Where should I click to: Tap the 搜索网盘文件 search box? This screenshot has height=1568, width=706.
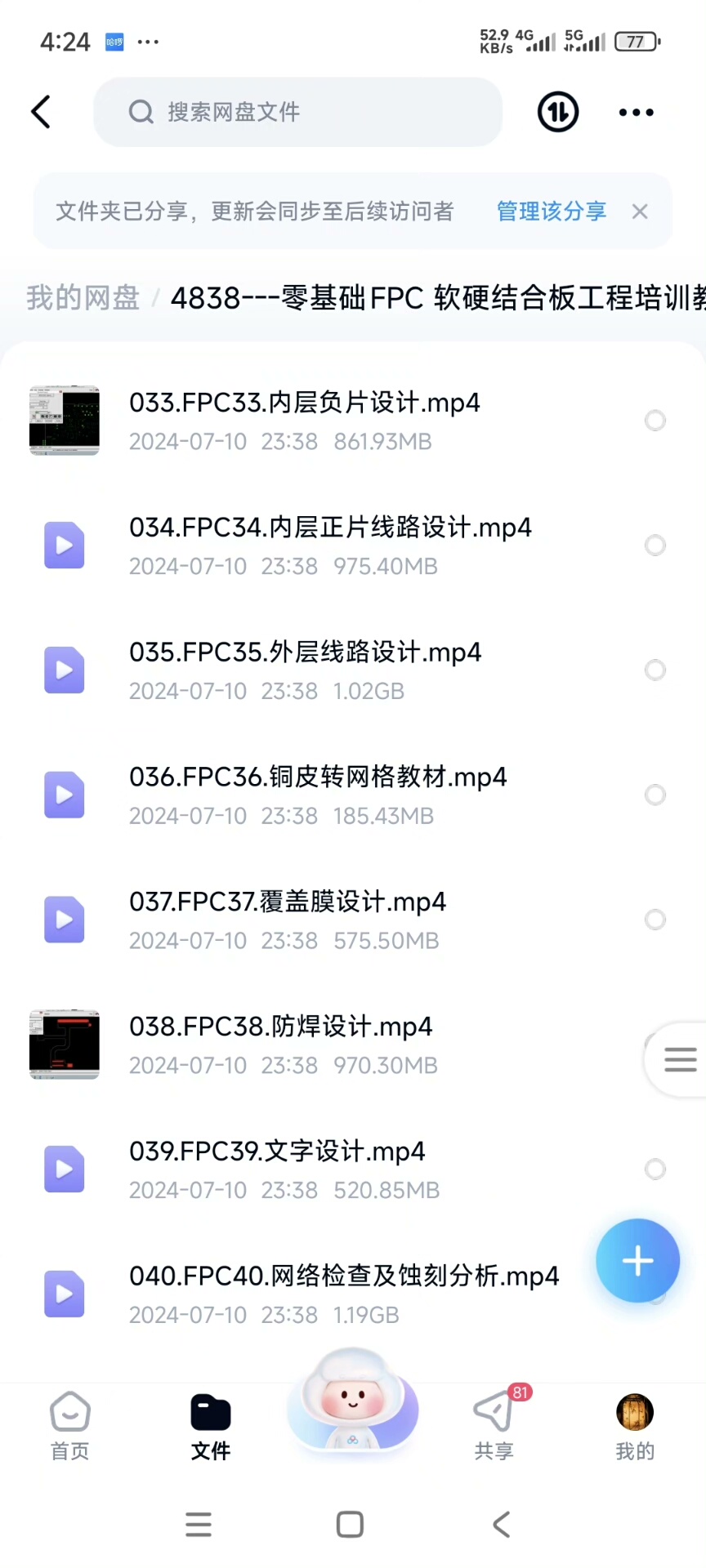pos(297,112)
